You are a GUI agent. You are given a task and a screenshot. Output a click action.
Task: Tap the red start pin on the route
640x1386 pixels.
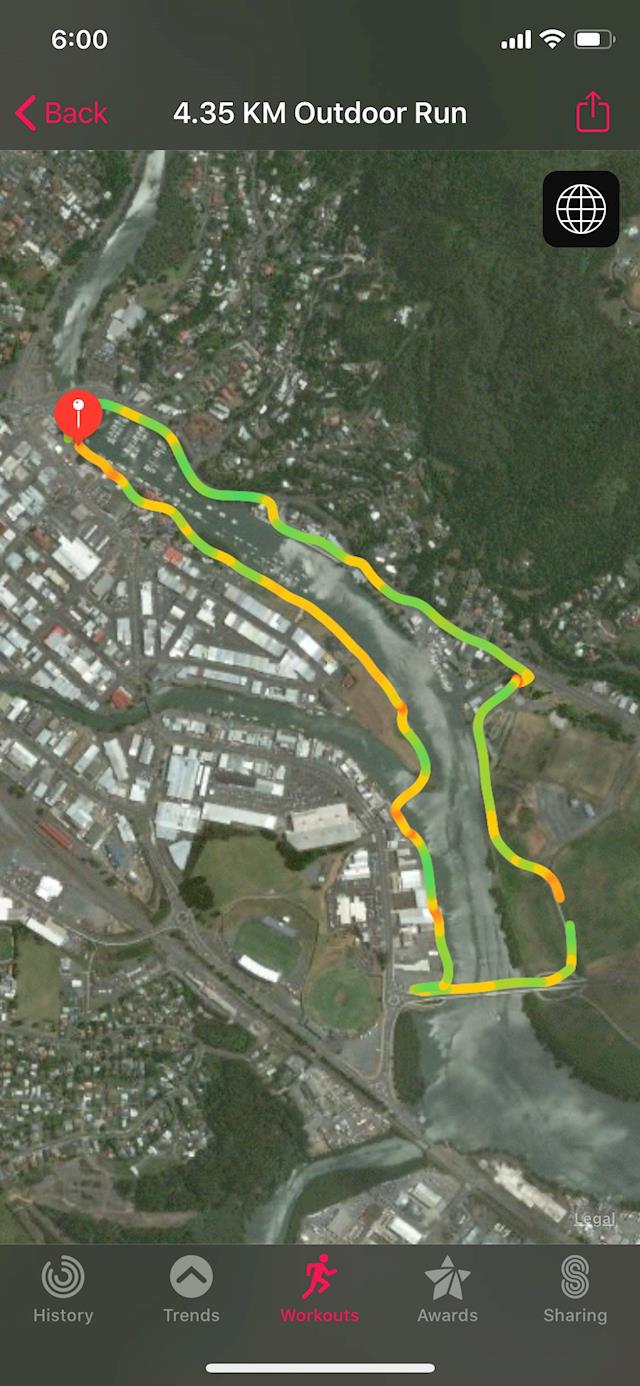coord(78,413)
